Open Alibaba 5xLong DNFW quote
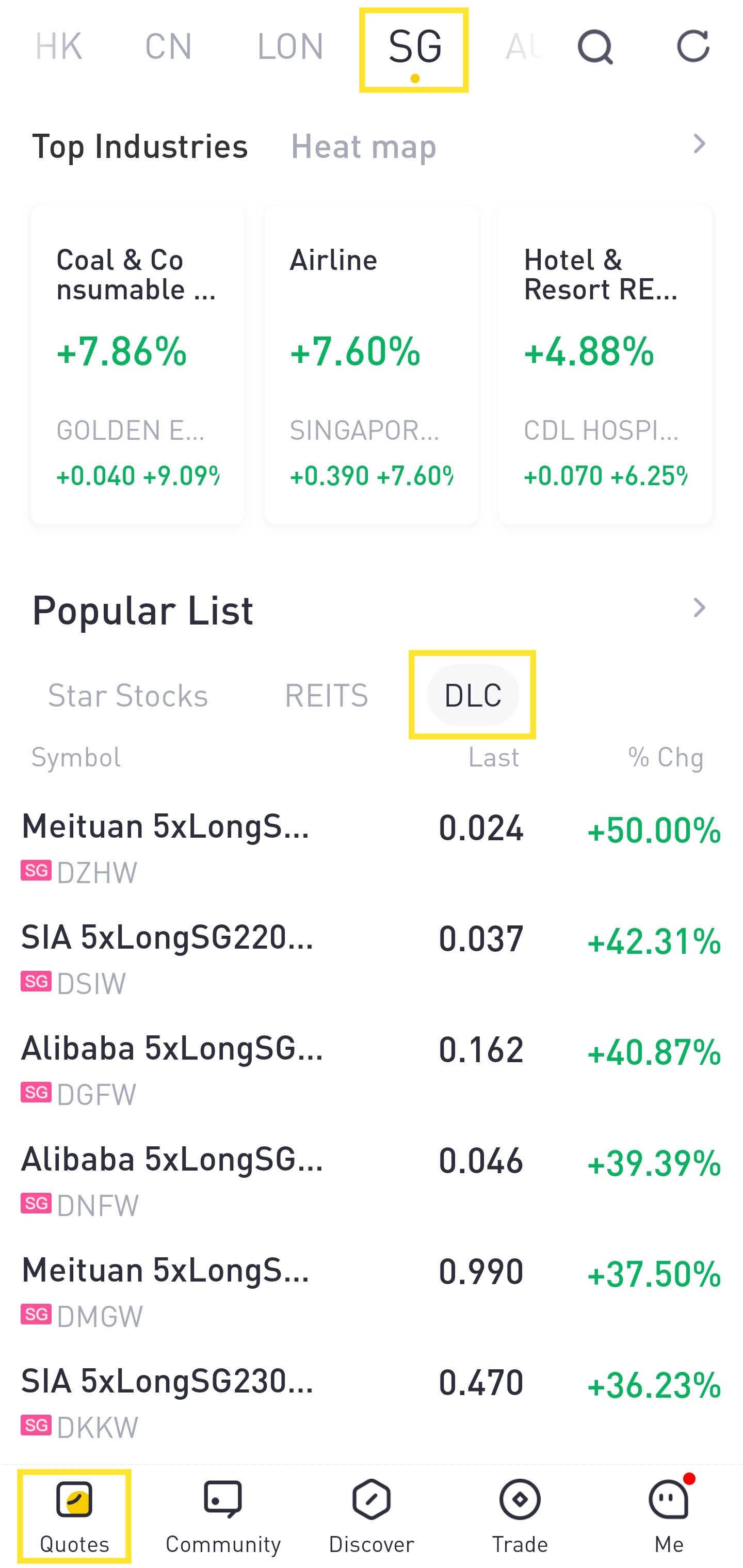This screenshot has width=743, height=1568. point(371,1181)
